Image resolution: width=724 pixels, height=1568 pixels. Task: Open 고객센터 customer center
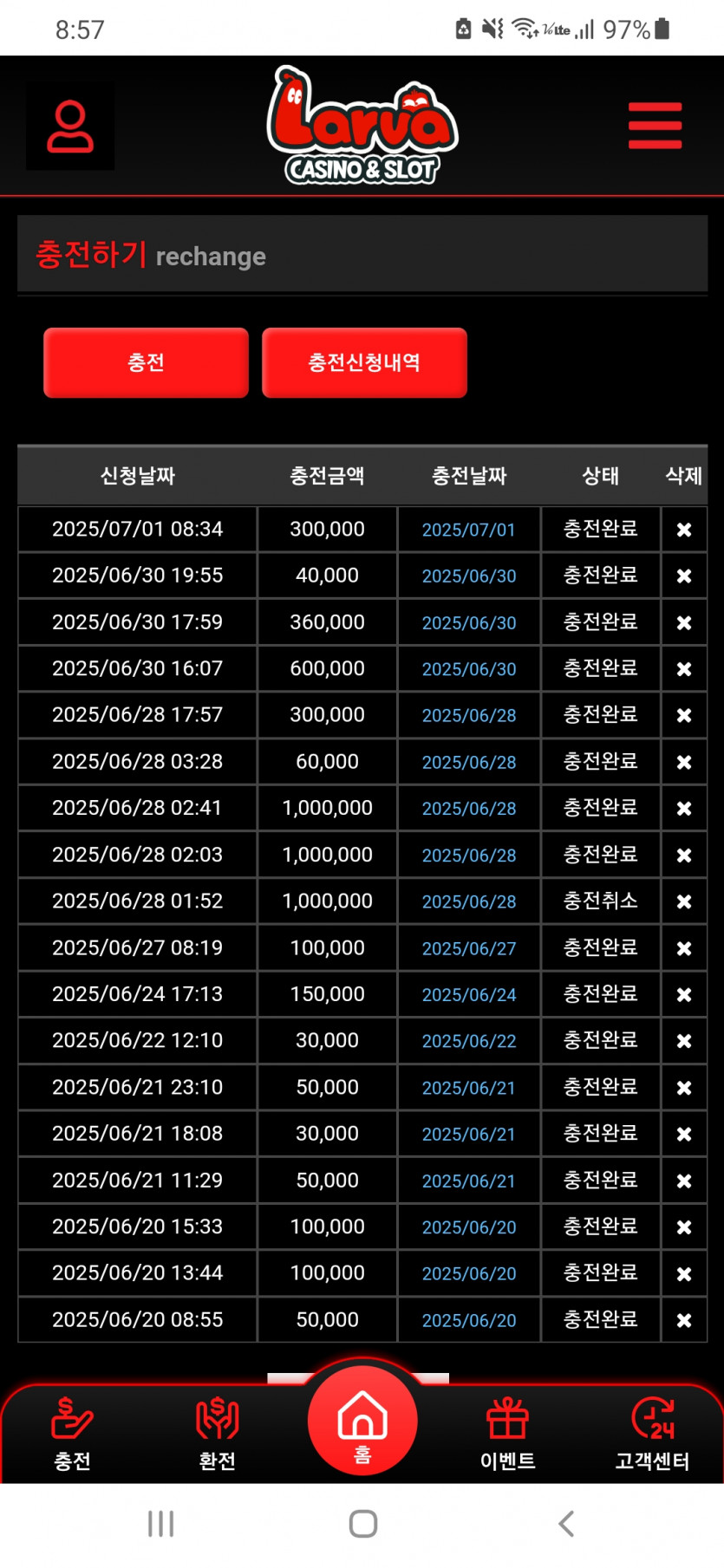(x=652, y=1435)
